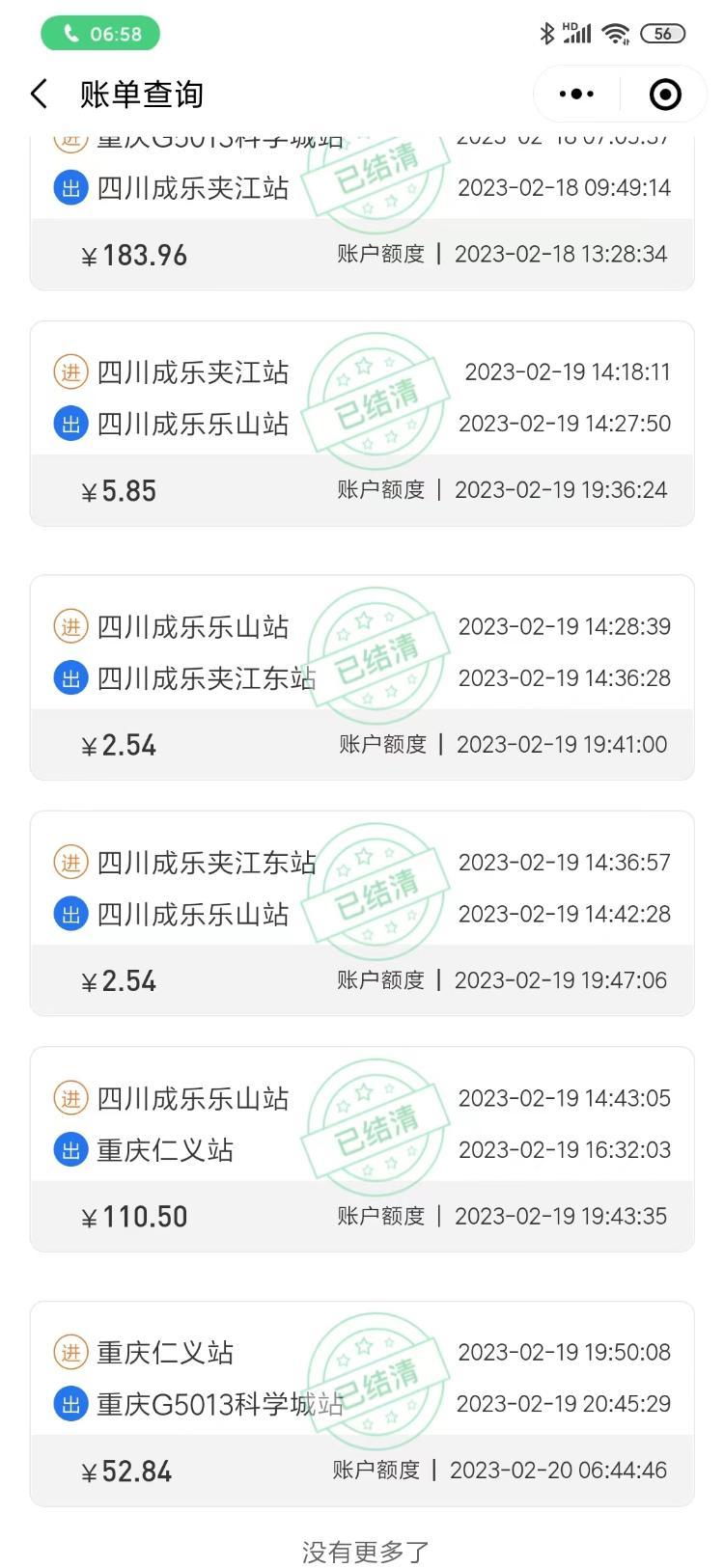Image resolution: width=724 pixels, height=1568 pixels.
Task: View the bill entering 夹江东站 at 14:36:57
Action: pyautogui.click(x=362, y=913)
